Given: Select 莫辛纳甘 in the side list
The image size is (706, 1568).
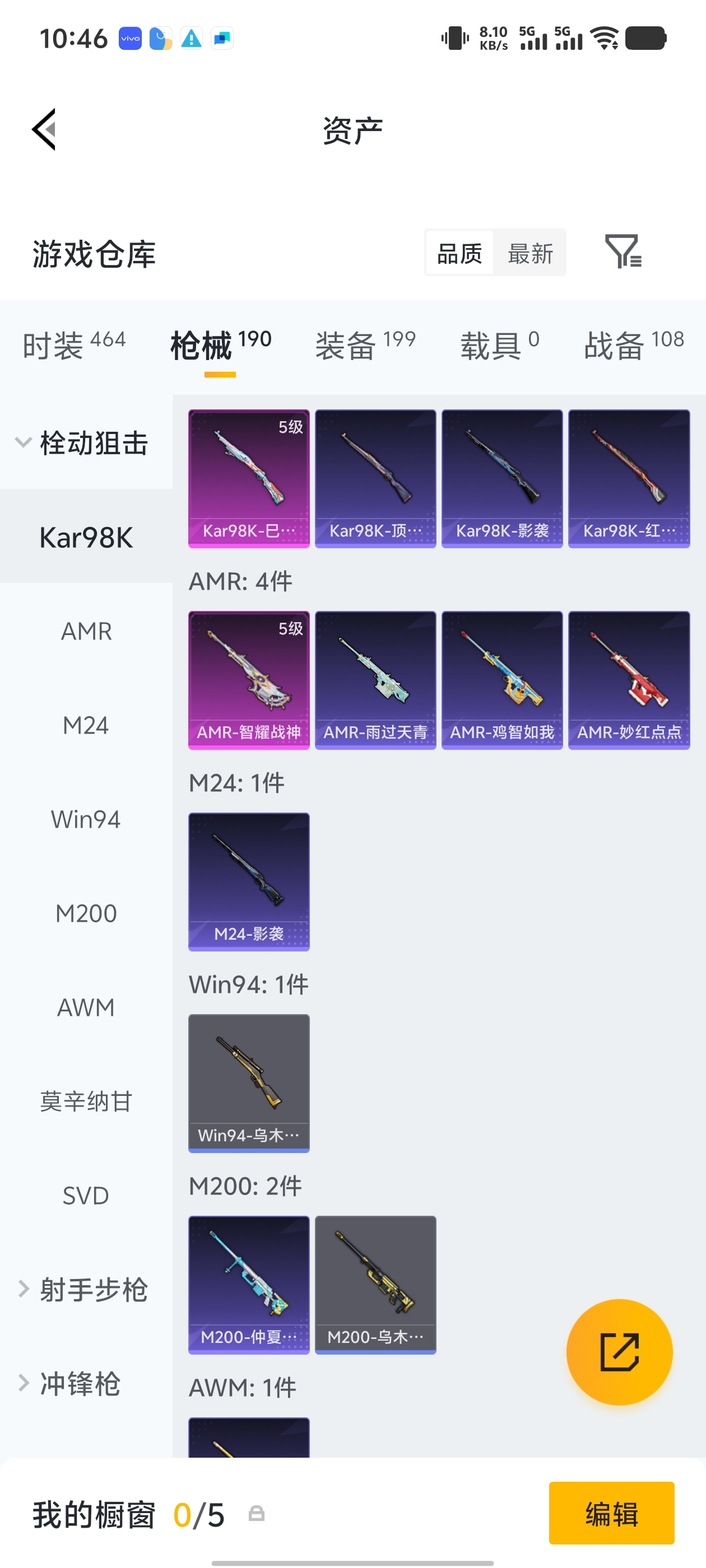Looking at the screenshot, I should (86, 1101).
